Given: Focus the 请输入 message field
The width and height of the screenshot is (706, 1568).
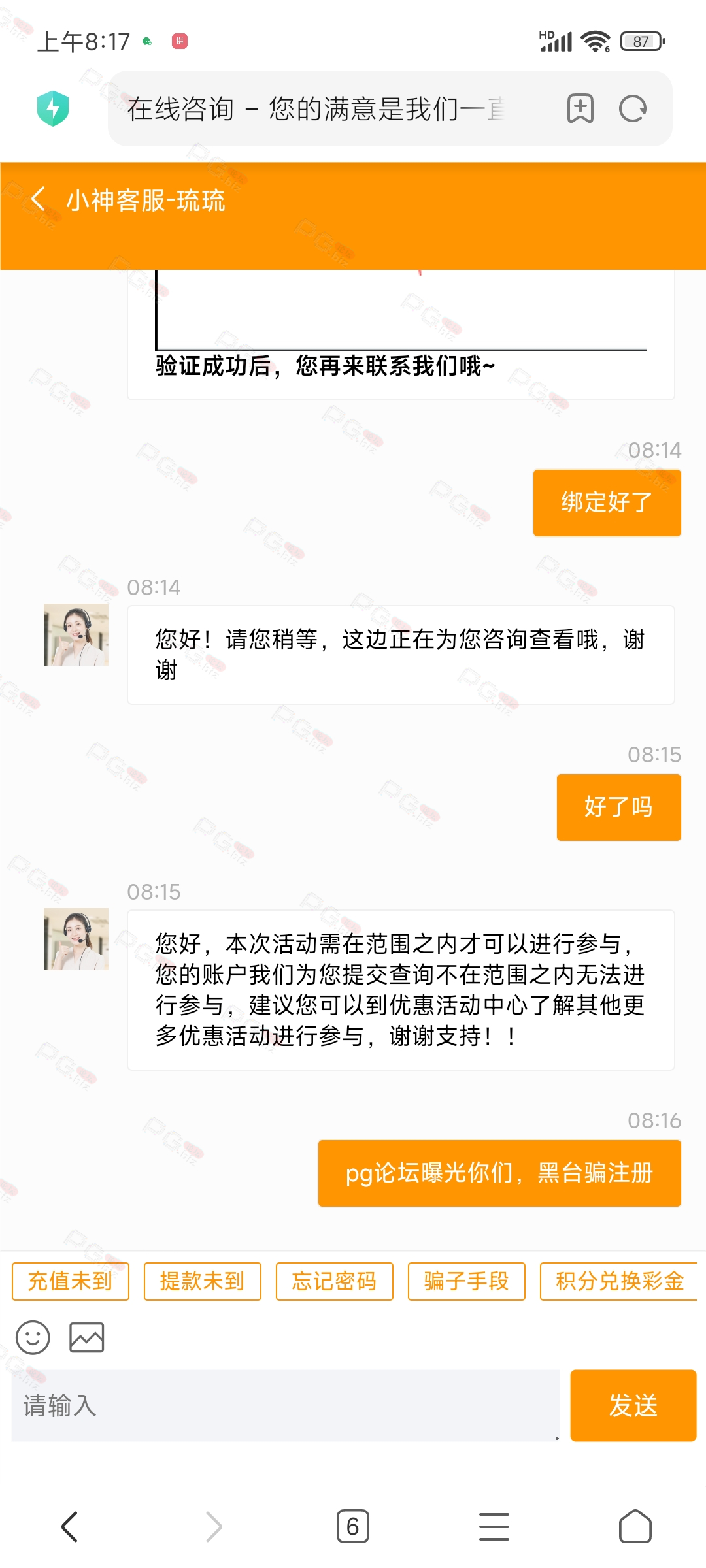Looking at the screenshot, I should [x=285, y=1405].
